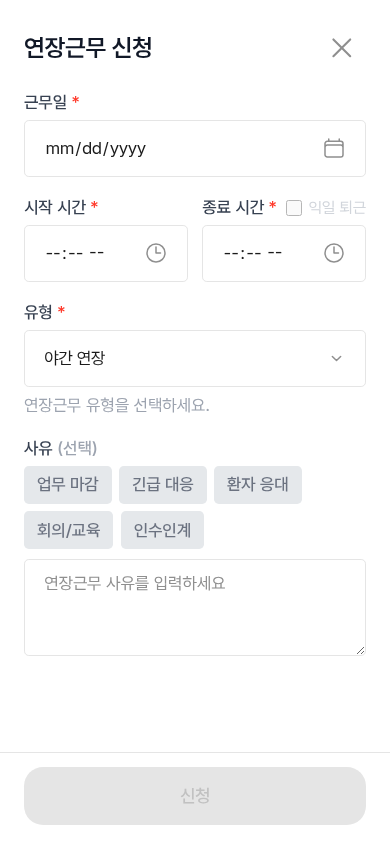The image size is (390, 844).
Task: Set the 종료 시간 field
Action: [x=284, y=254]
